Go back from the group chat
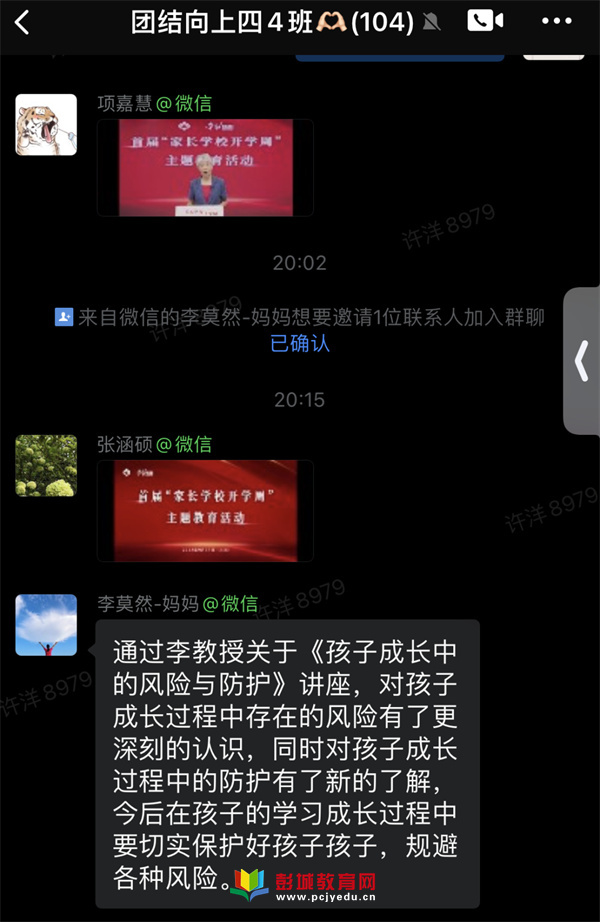 (x=22, y=22)
